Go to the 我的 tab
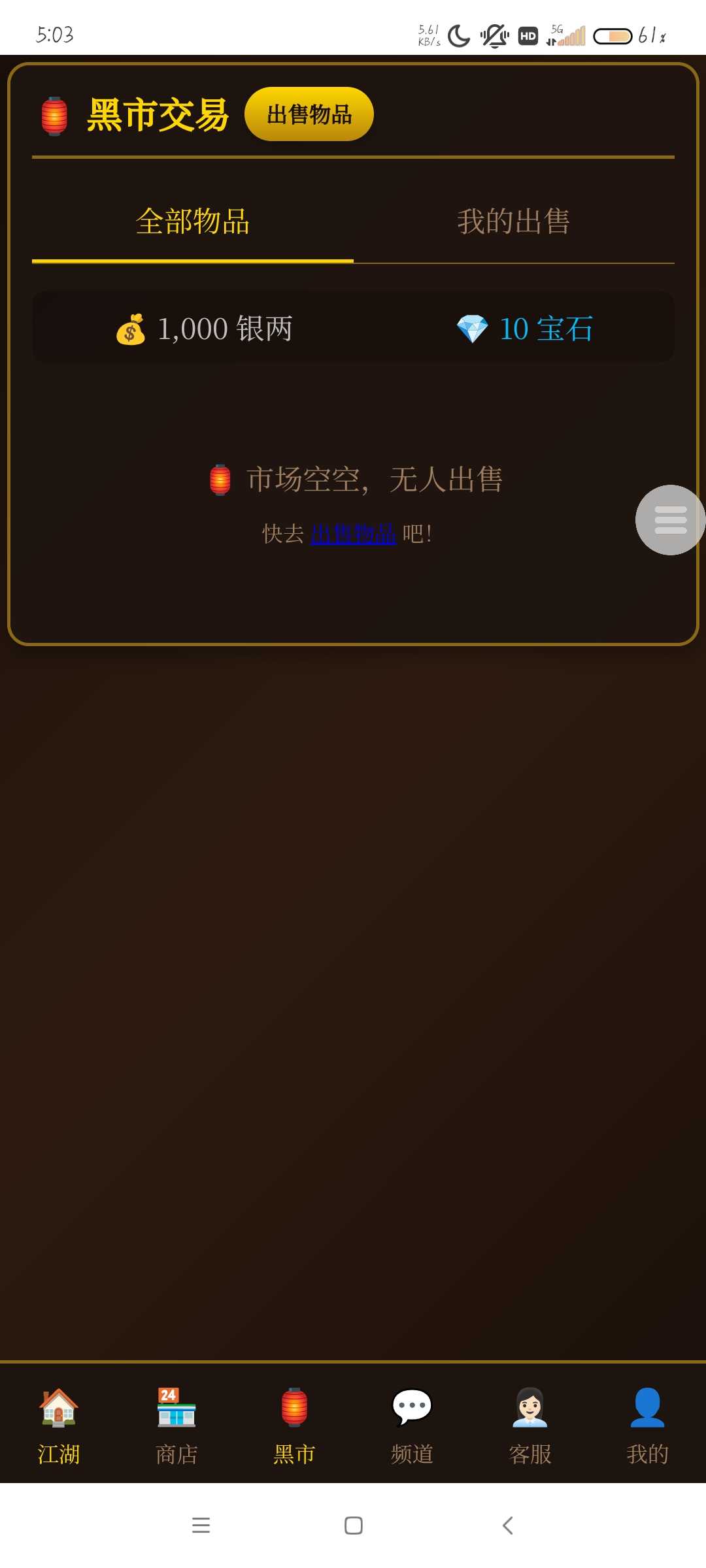Viewport: 706px width, 1568px height. 647,1426
